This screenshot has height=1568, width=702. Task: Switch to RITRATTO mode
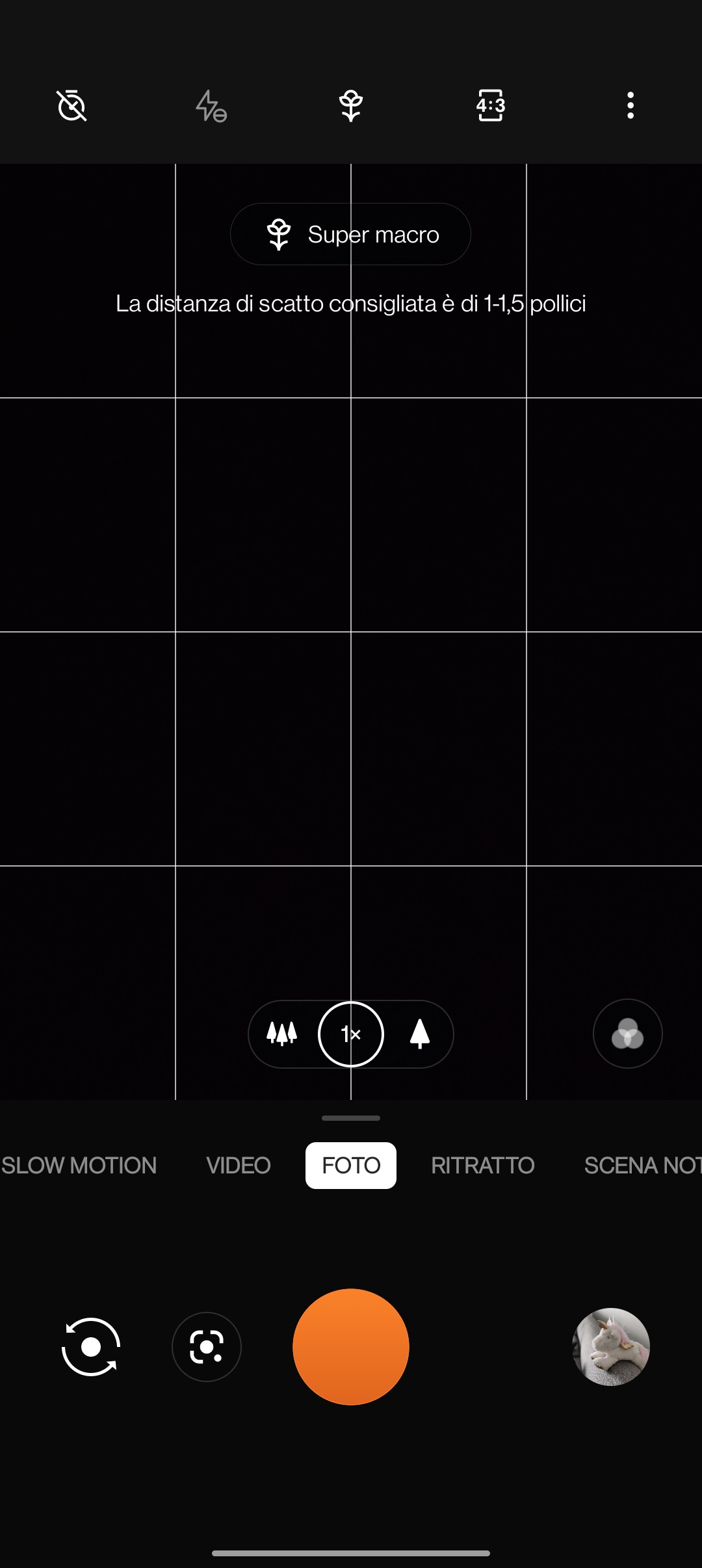[482, 1166]
